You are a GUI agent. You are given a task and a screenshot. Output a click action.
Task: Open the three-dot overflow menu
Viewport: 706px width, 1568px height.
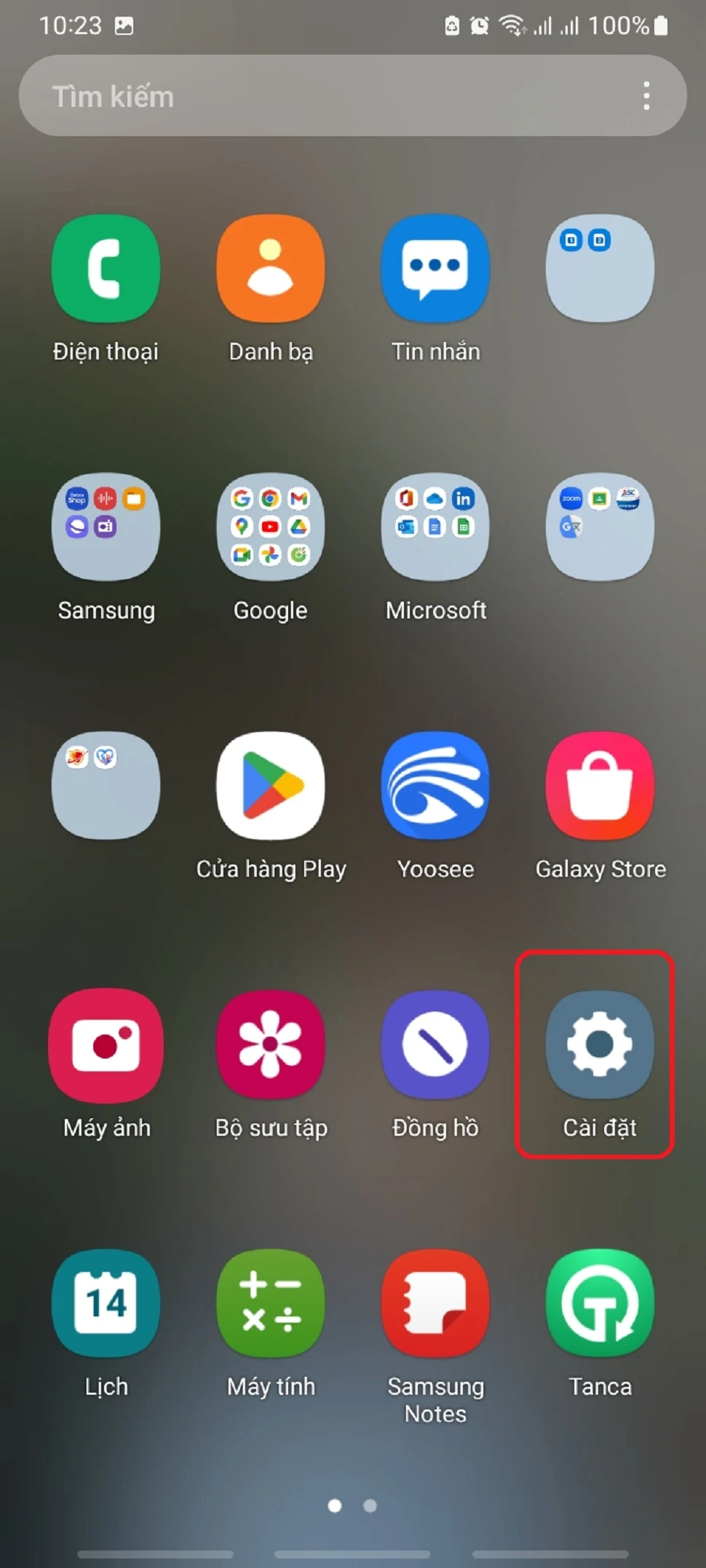point(646,96)
